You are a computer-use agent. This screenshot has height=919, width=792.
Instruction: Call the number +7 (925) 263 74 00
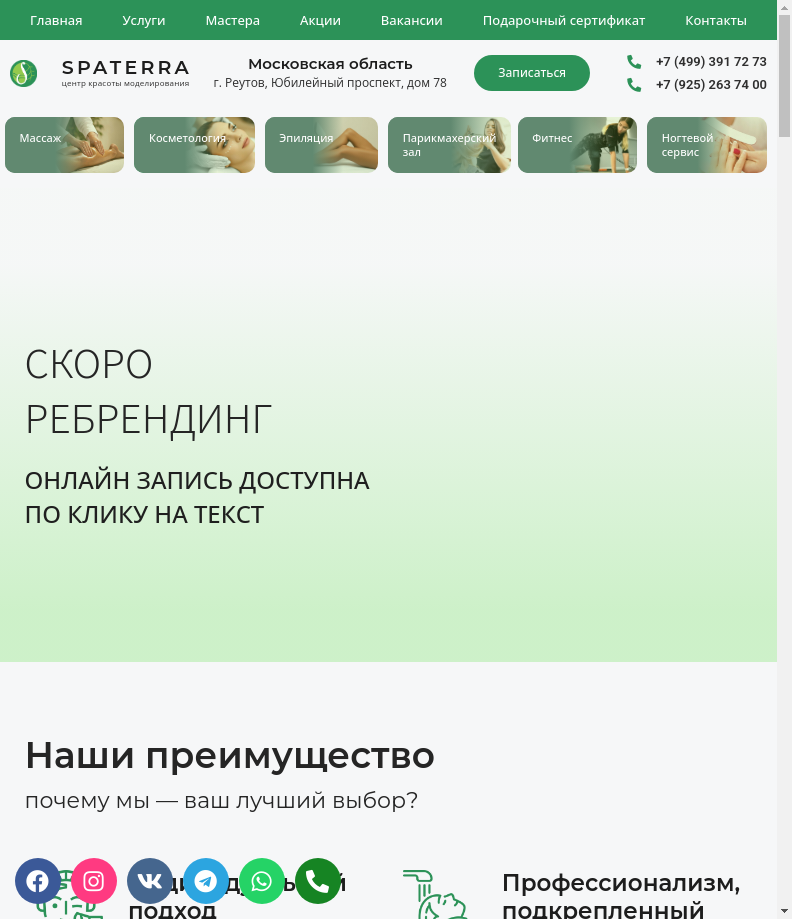pos(710,85)
